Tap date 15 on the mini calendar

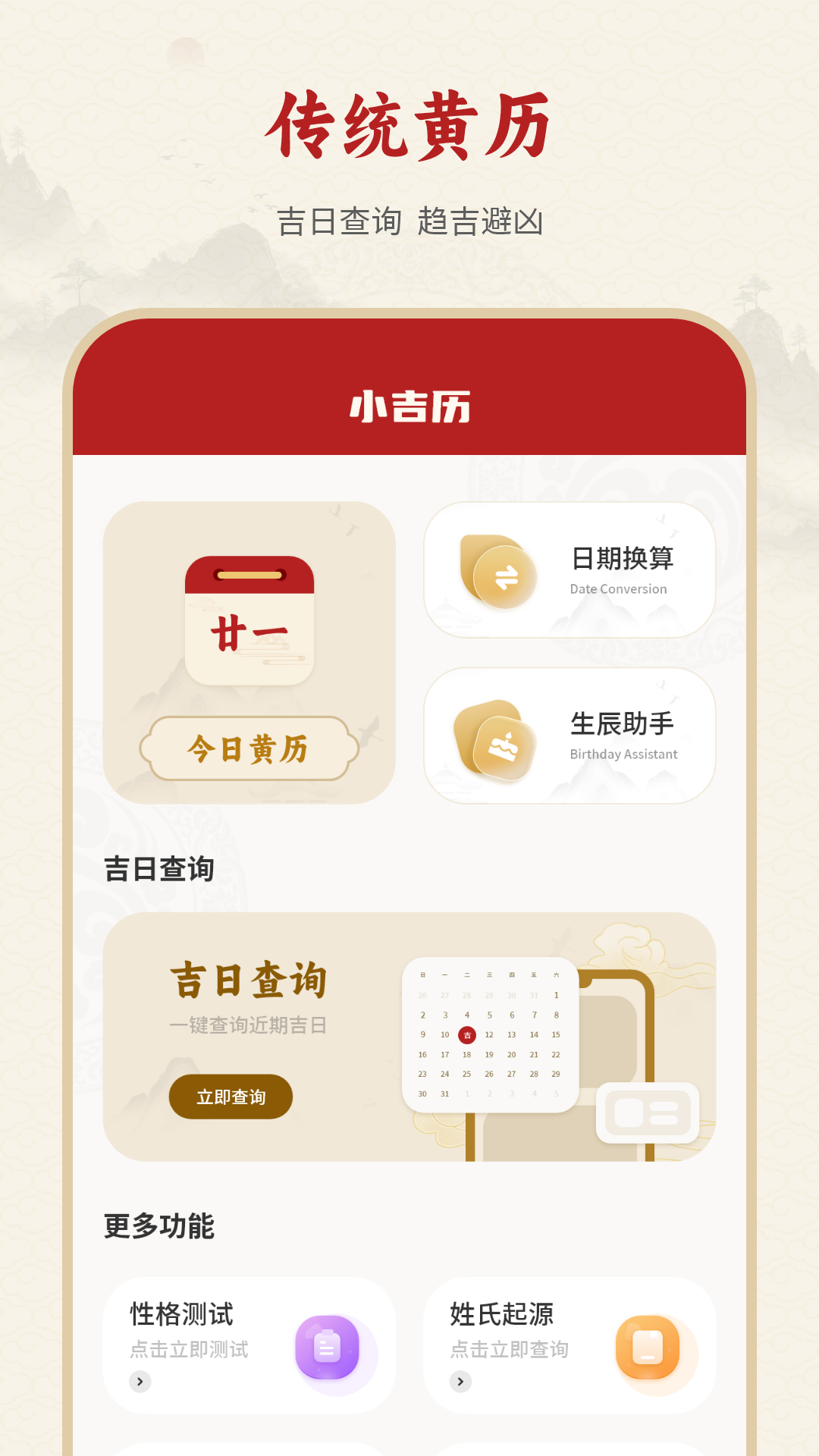(555, 1034)
